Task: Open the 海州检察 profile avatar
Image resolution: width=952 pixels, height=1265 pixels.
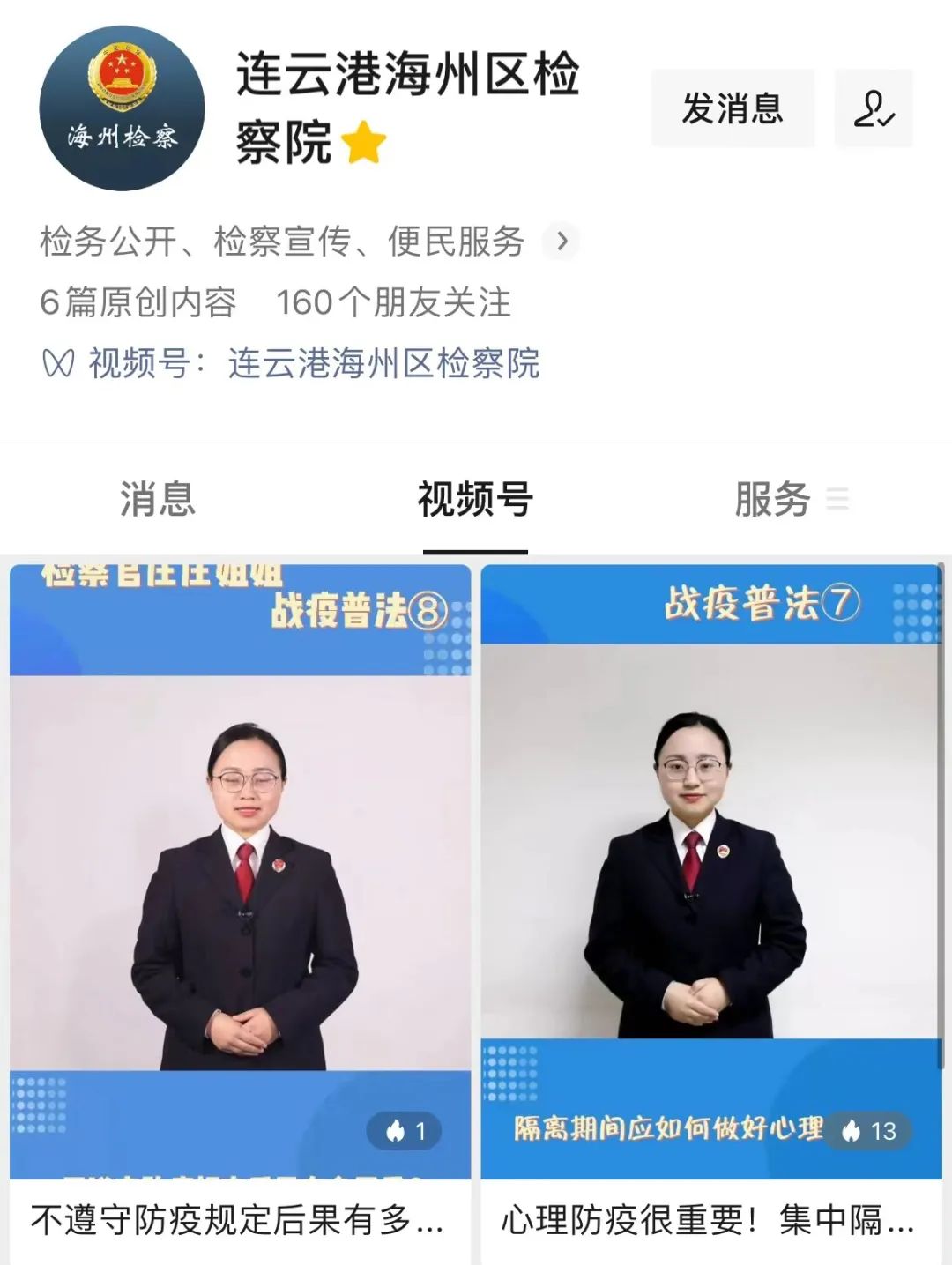Action: coord(123,108)
